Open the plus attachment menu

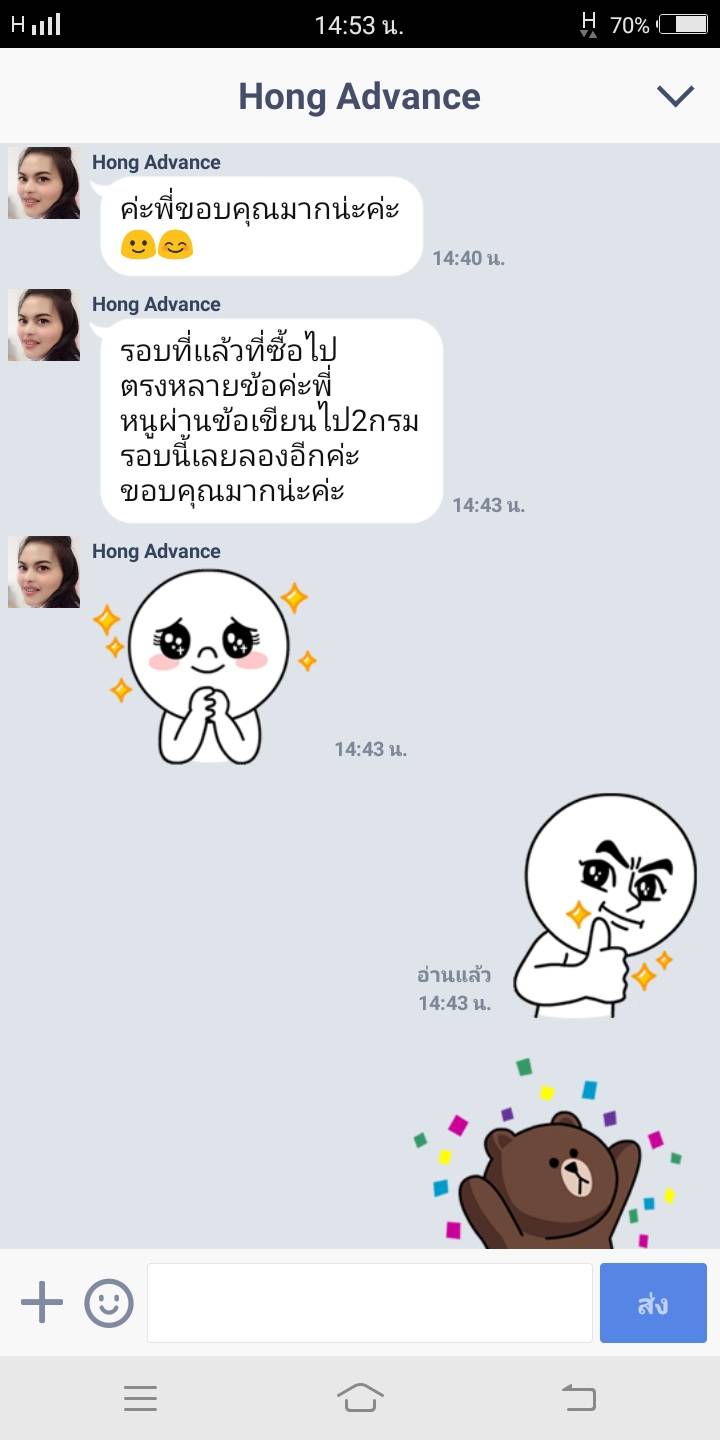point(42,1303)
